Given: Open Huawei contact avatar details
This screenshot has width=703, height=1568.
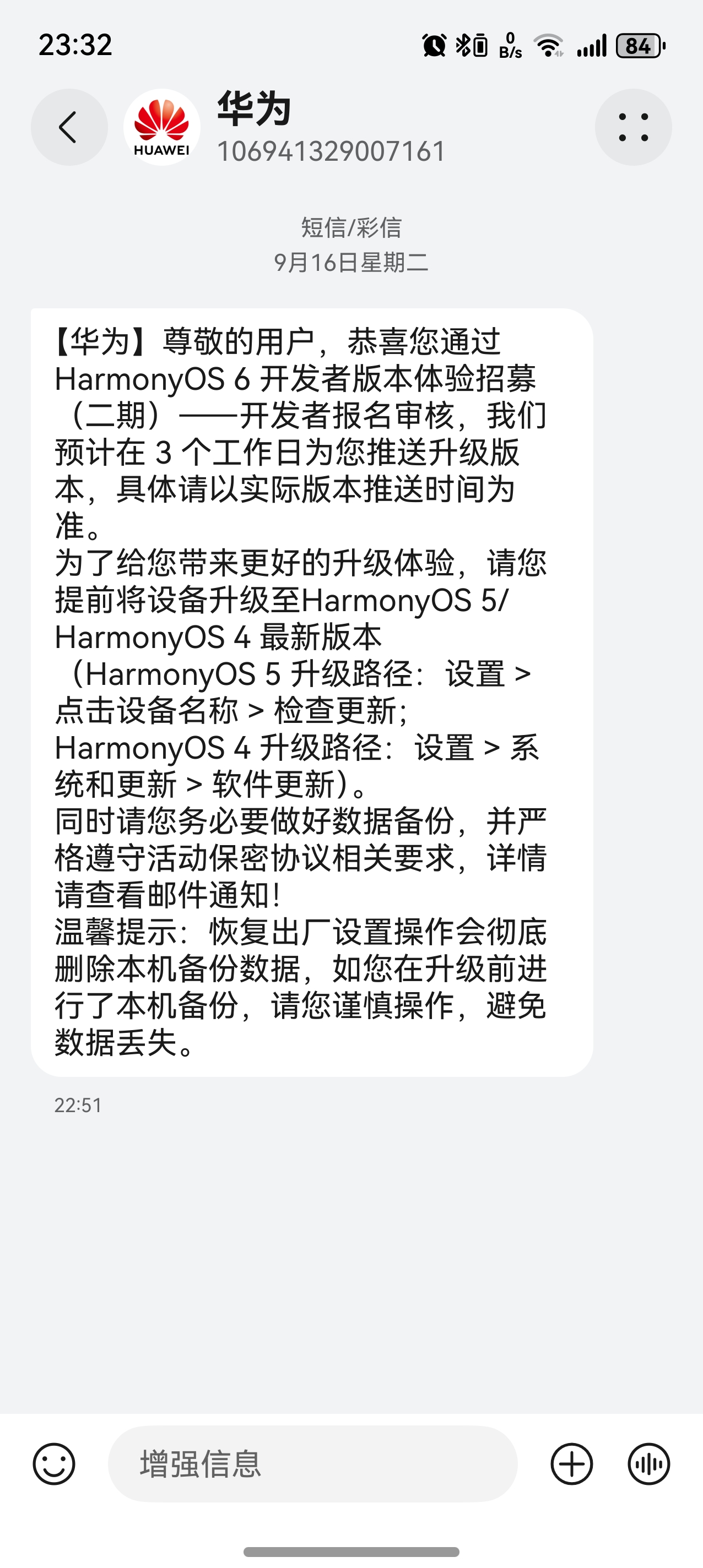Looking at the screenshot, I should point(162,127).
